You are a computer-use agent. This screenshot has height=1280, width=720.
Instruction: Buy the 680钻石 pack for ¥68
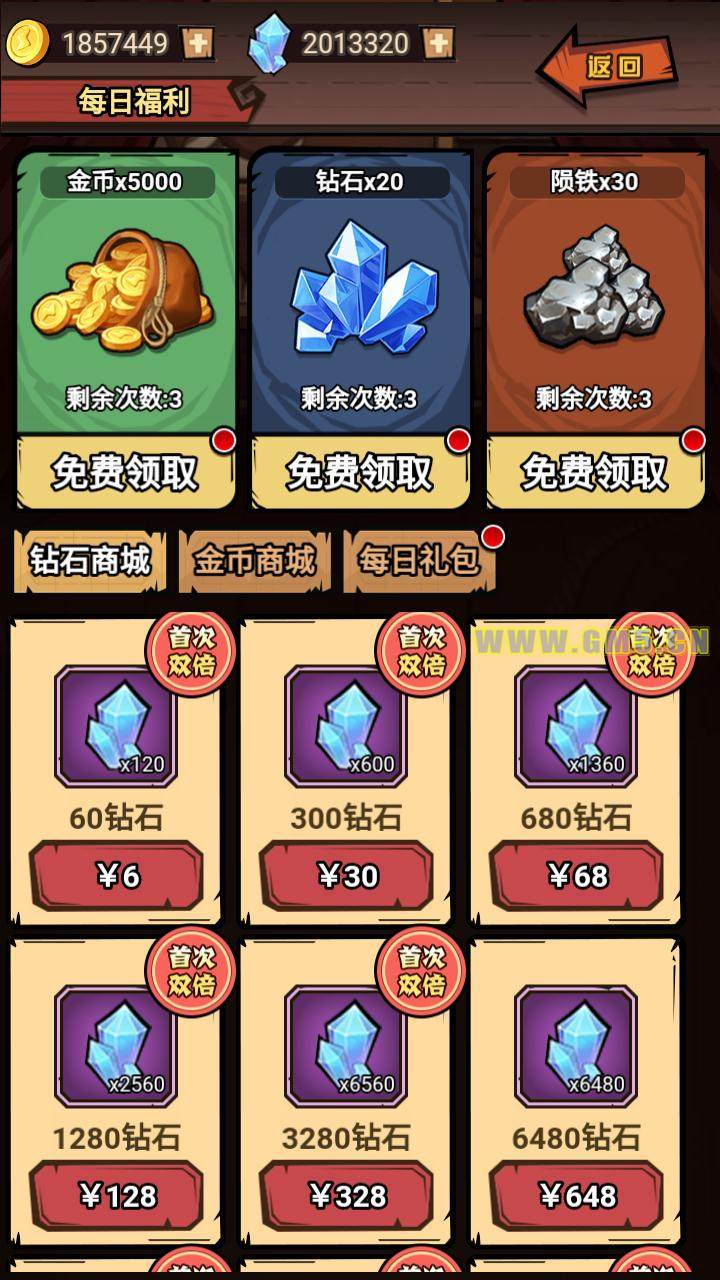point(577,876)
